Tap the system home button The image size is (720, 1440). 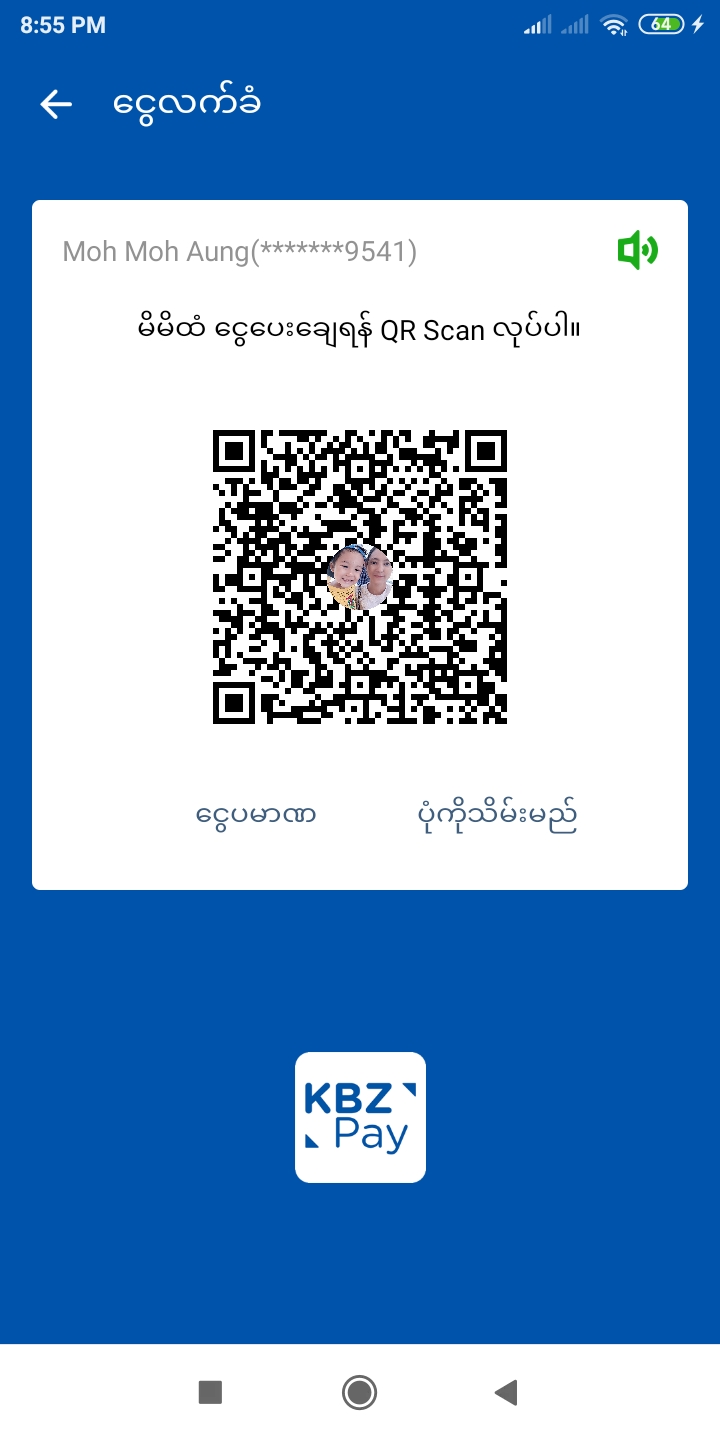(x=359, y=1392)
